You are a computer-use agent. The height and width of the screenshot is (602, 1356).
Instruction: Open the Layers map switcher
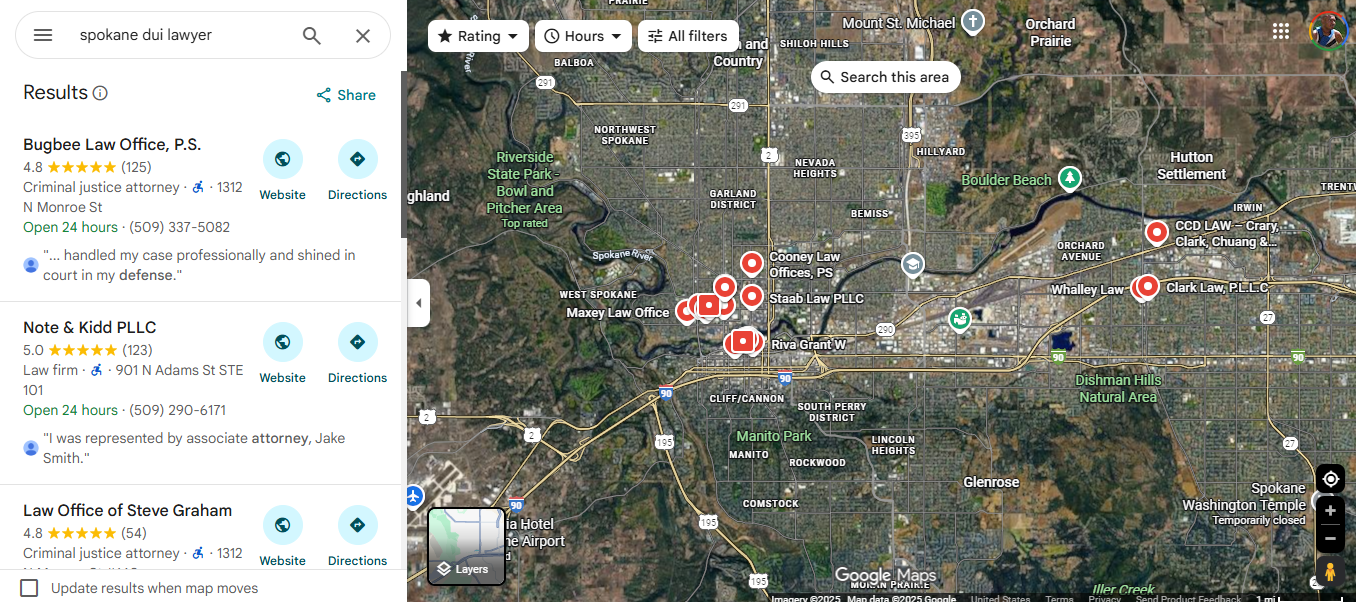click(466, 546)
